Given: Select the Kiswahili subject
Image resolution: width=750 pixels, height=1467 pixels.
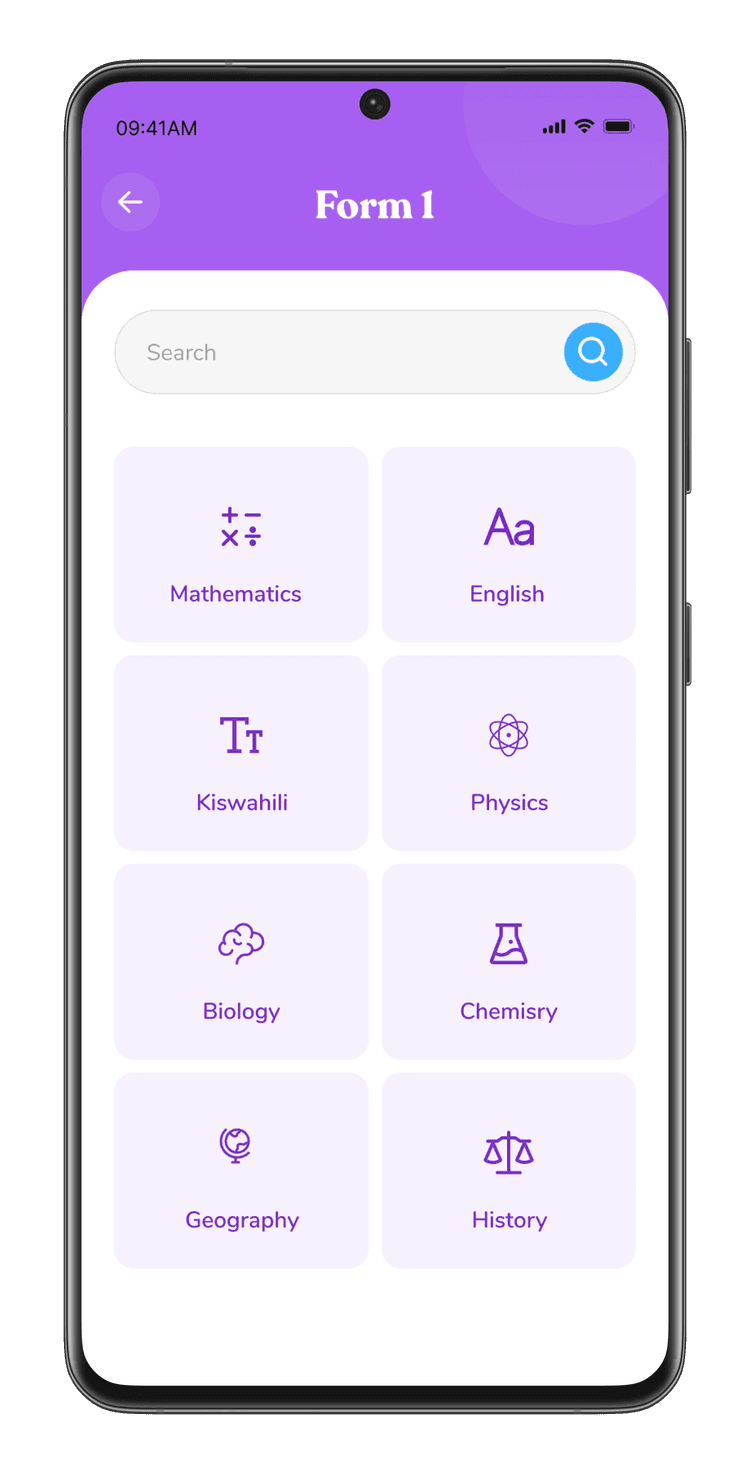Looking at the screenshot, I should tap(241, 753).
